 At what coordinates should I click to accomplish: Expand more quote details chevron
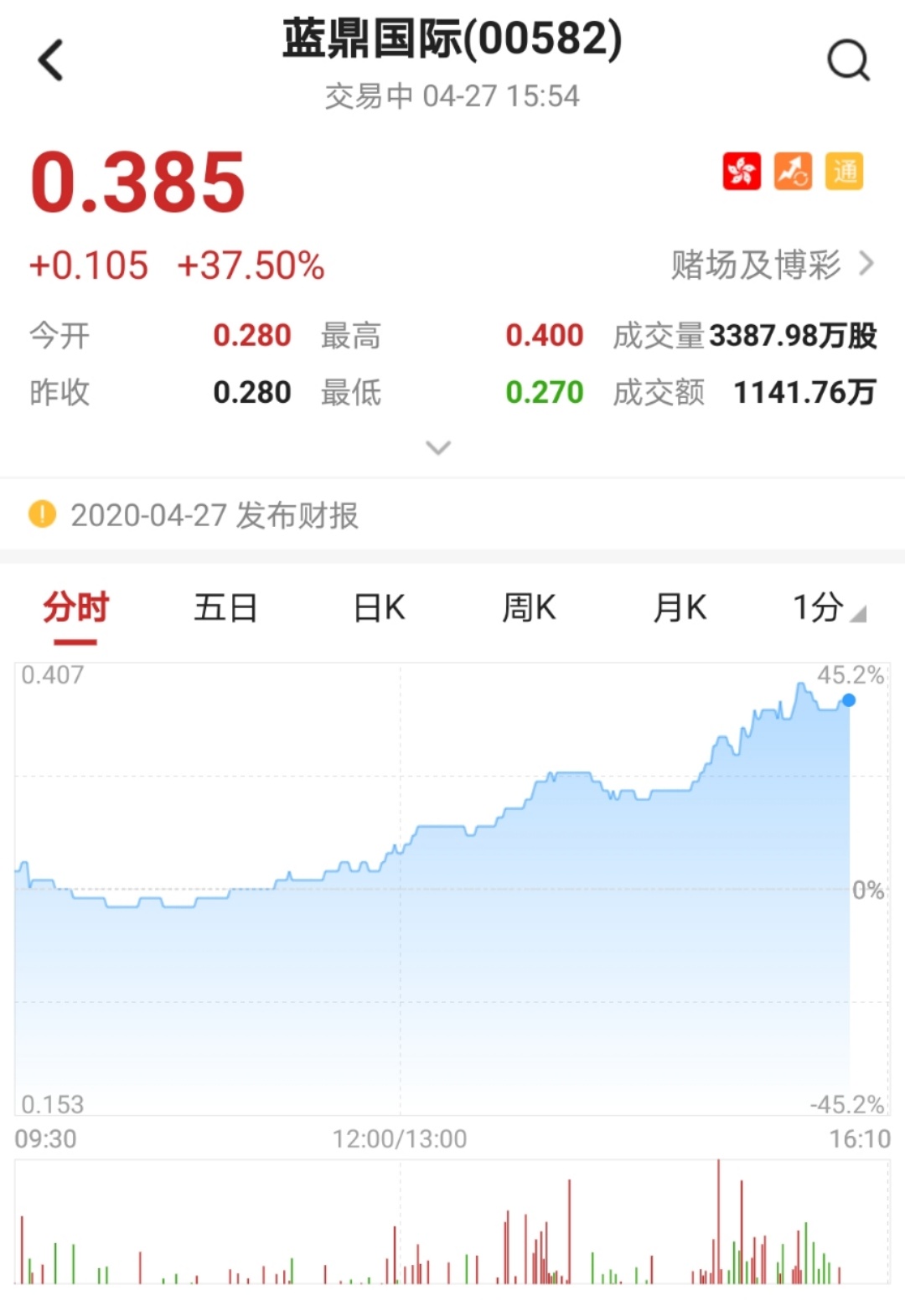point(438,447)
